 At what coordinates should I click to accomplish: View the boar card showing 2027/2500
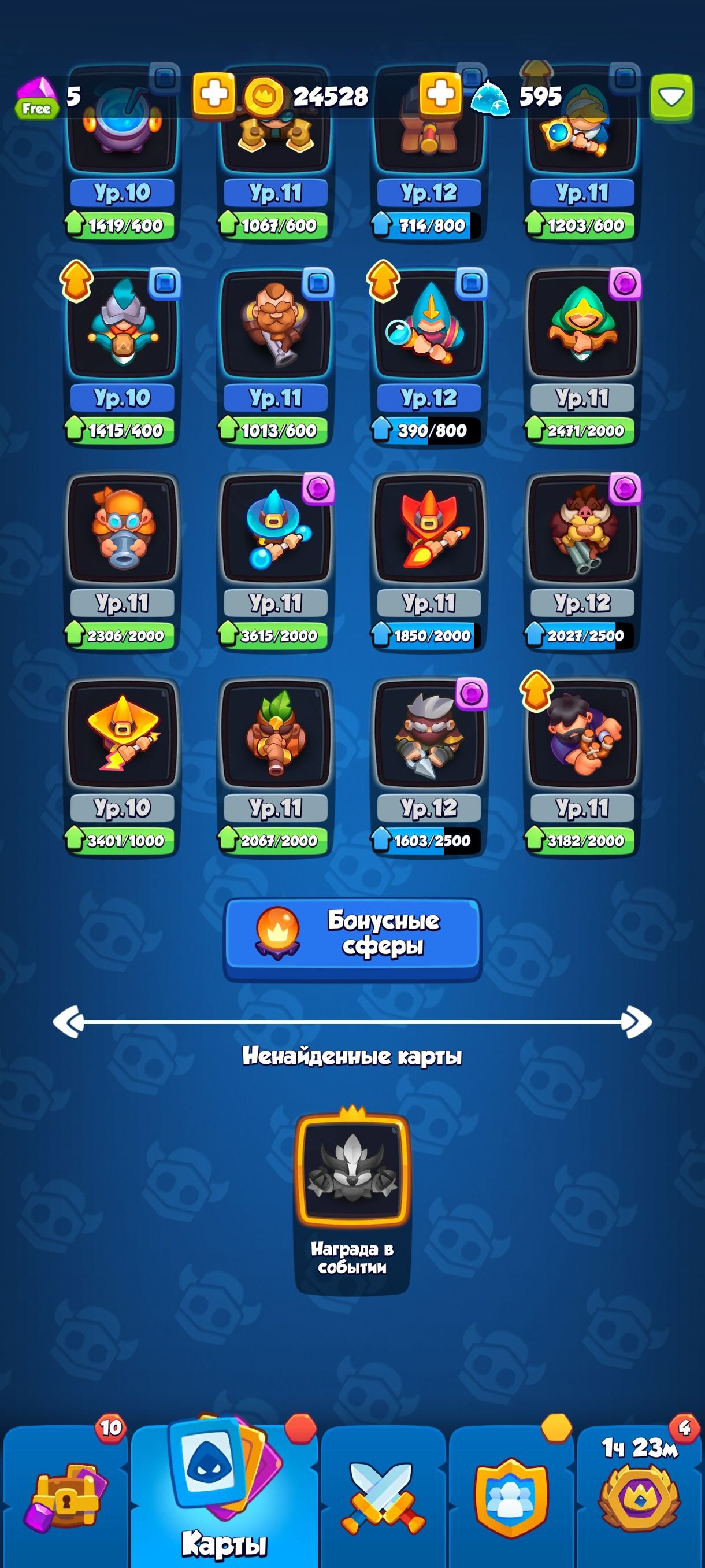point(582,562)
